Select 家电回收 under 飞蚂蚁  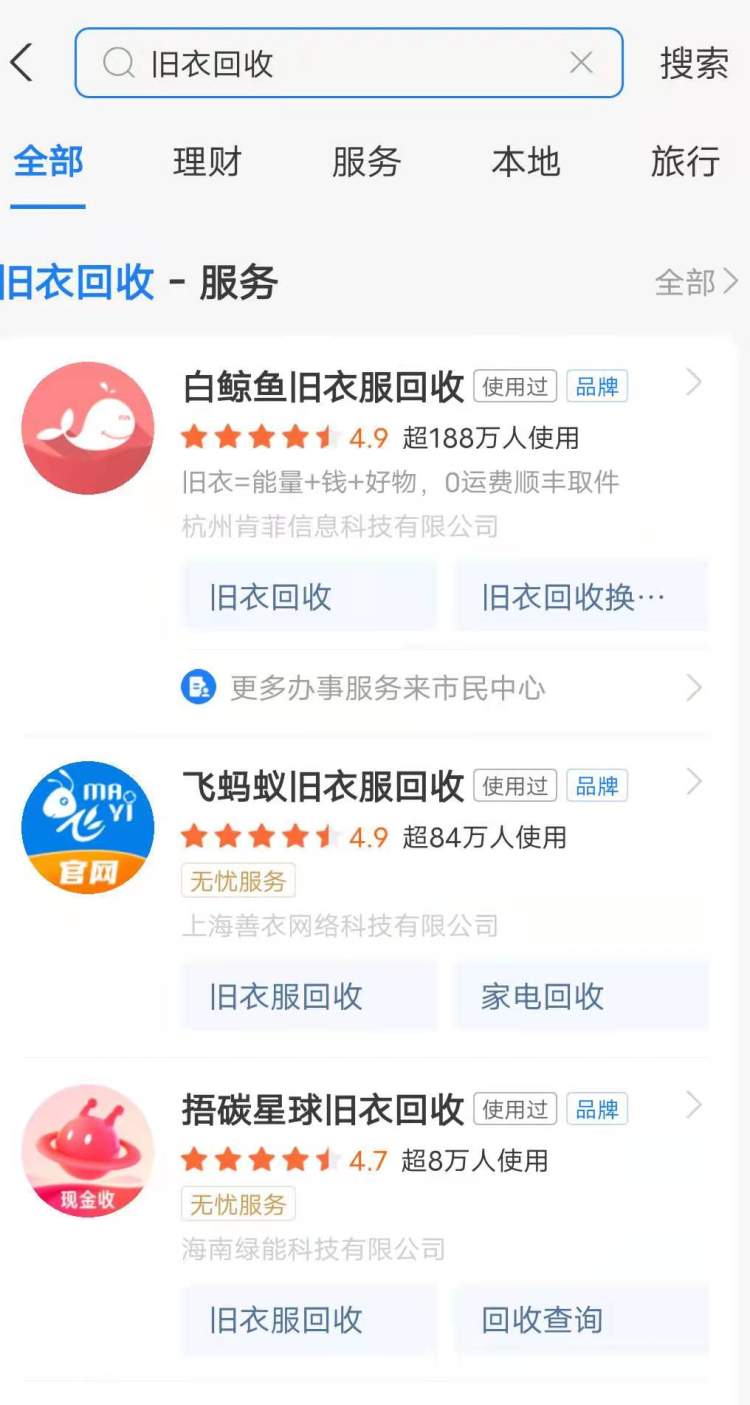coord(580,996)
